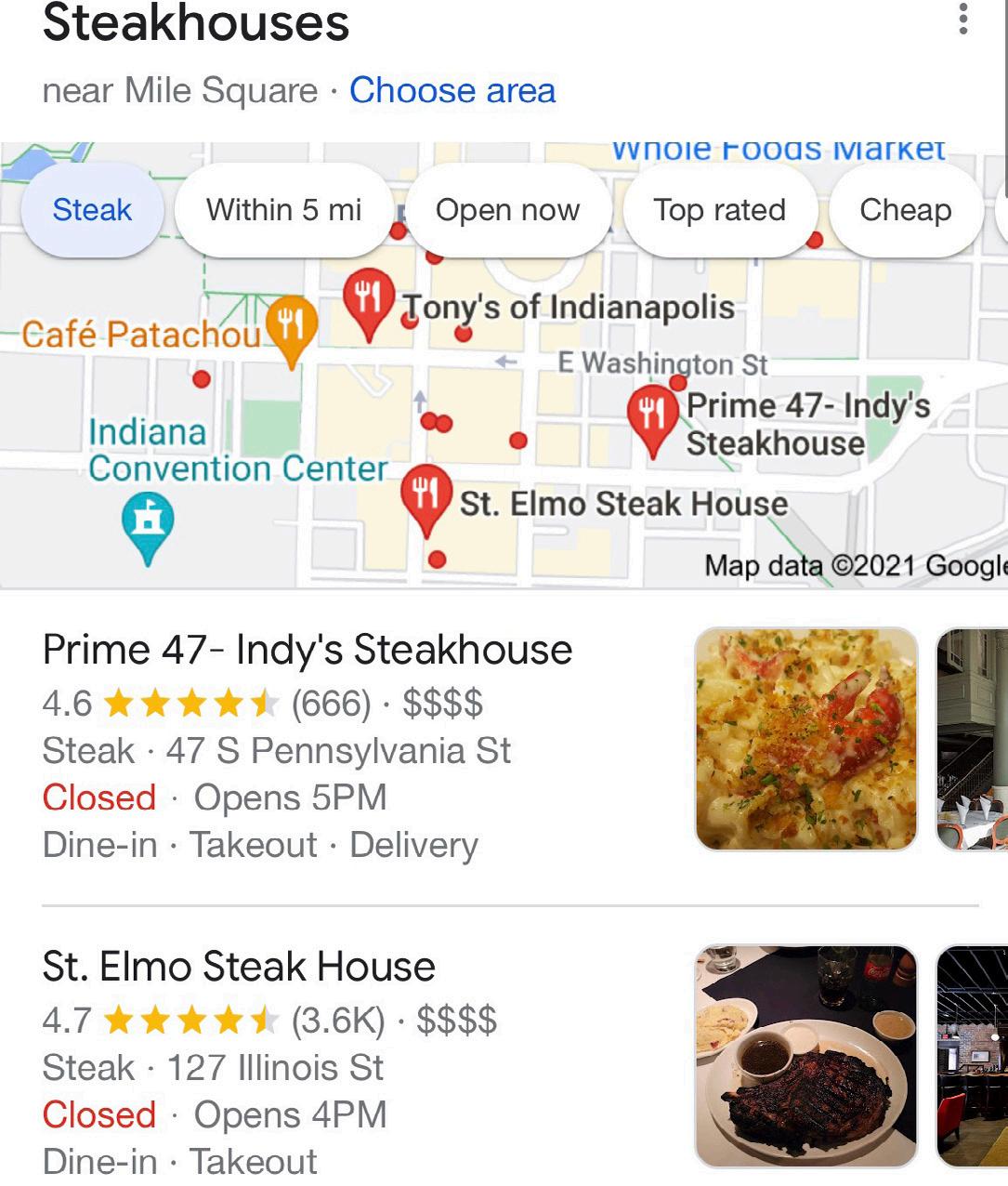View Prime 47 lobster mac food photo
Viewport: 1008px width, 1186px height.
click(806, 739)
